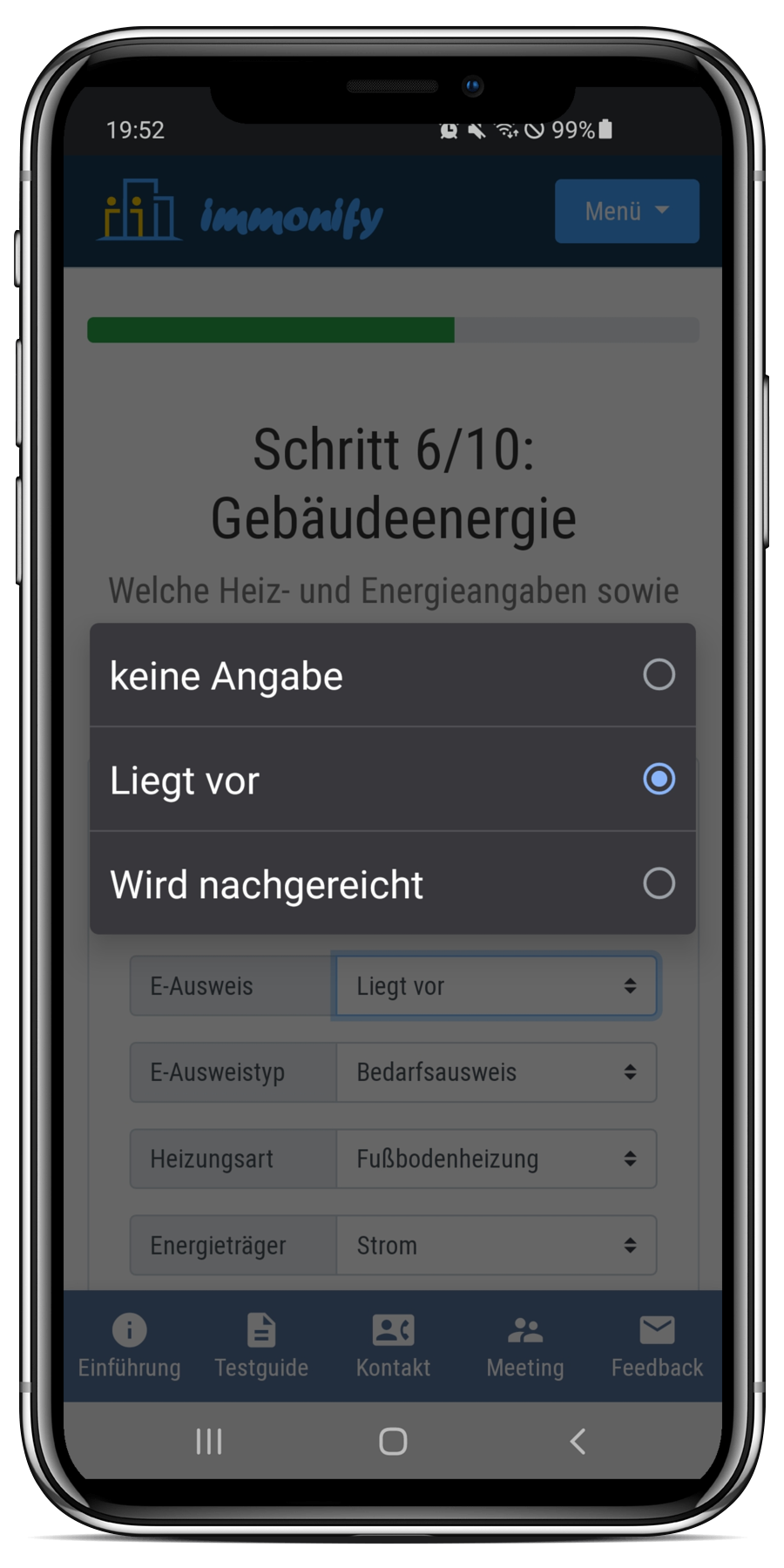Go to the Einführung tab

130,1346
